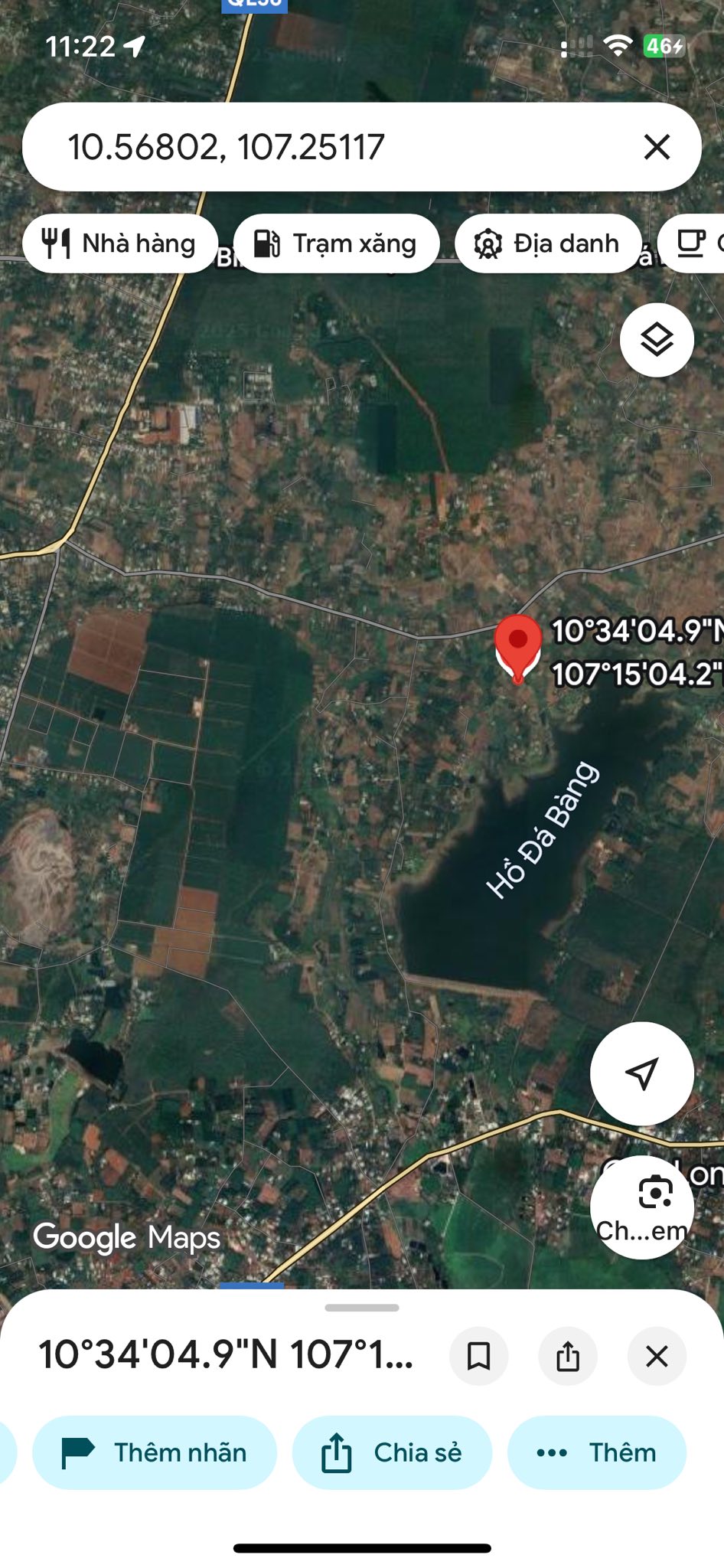Screen dimensions: 724x1568
Task: Tap the Thêm nhãn button
Action: [x=155, y=1452]
